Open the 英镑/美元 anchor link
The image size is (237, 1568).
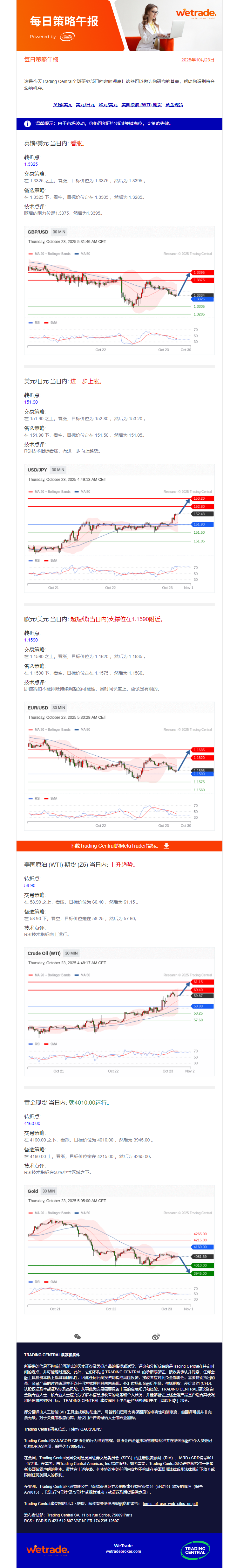[x=62, y=105]
